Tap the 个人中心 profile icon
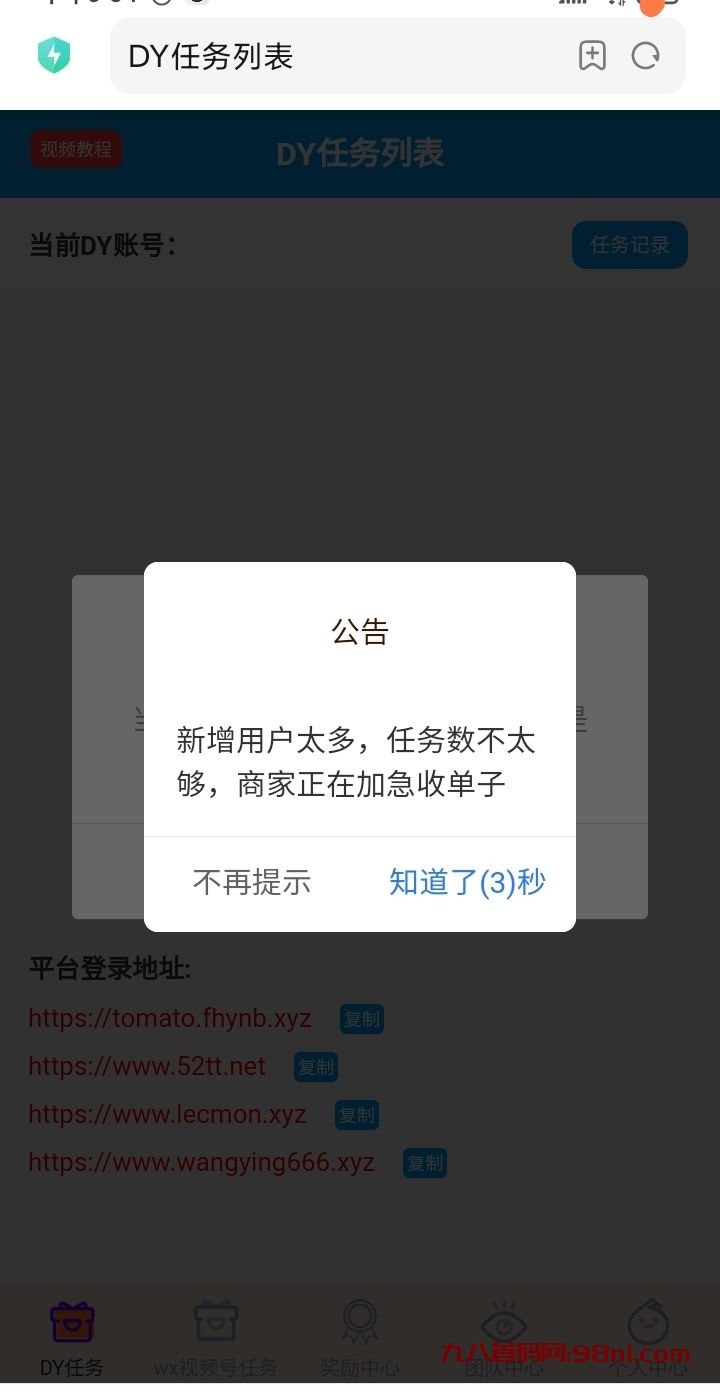720x1392 pixels. pyautogui.click(x=648, y=1322)
